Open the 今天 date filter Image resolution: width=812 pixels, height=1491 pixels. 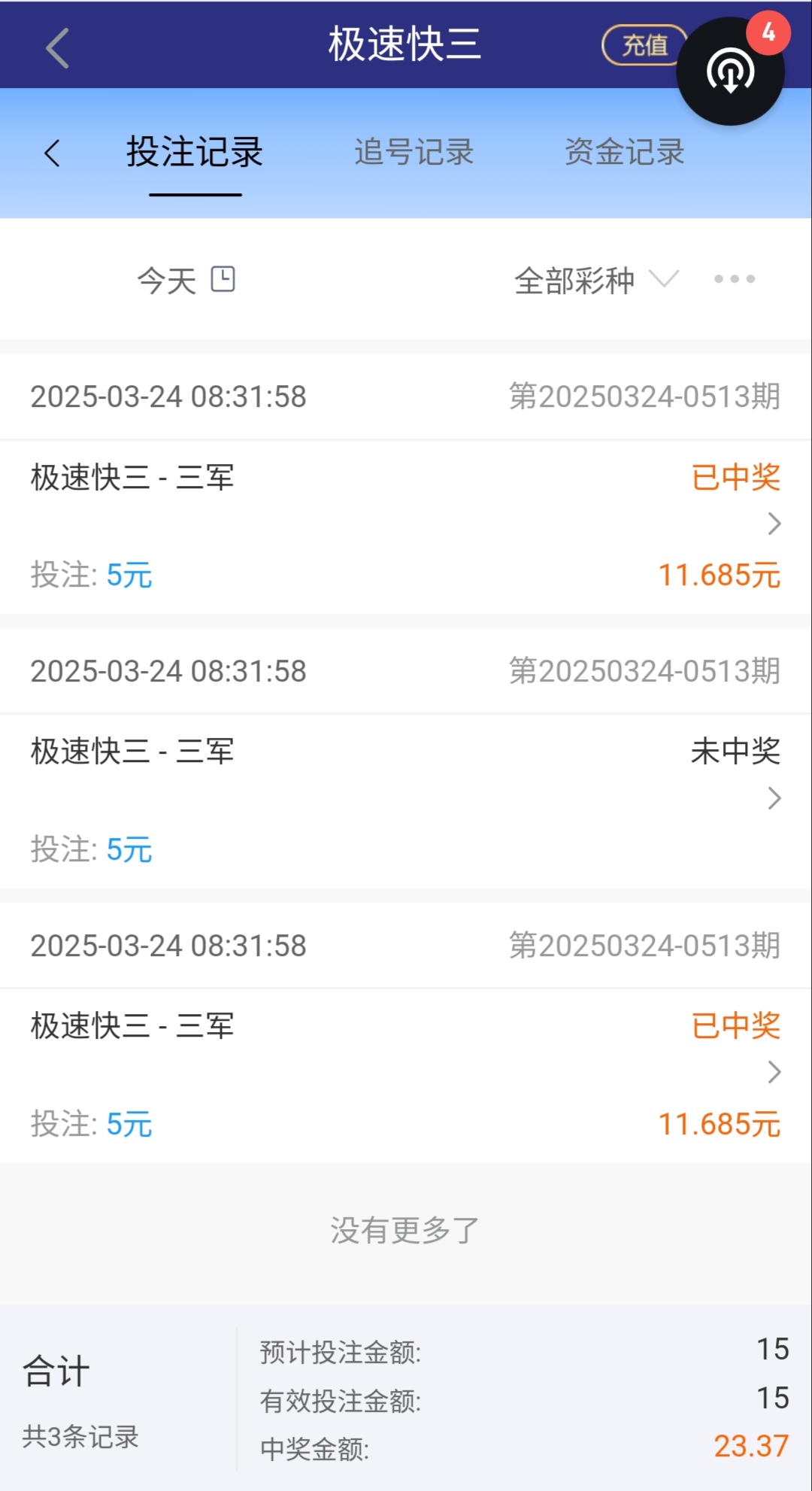coord(186,280)
